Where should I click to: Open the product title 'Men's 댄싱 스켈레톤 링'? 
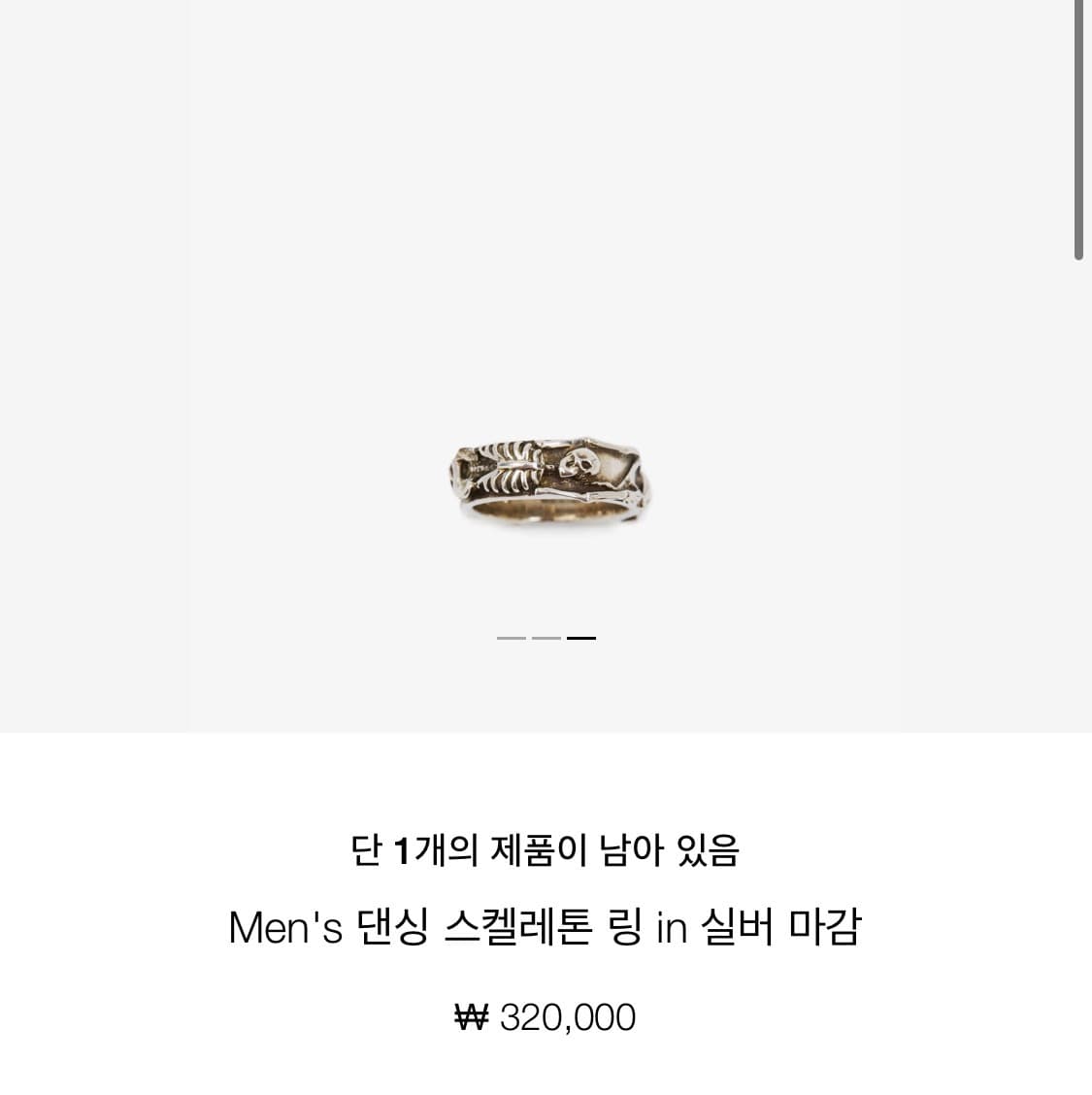tap(546, 929)
